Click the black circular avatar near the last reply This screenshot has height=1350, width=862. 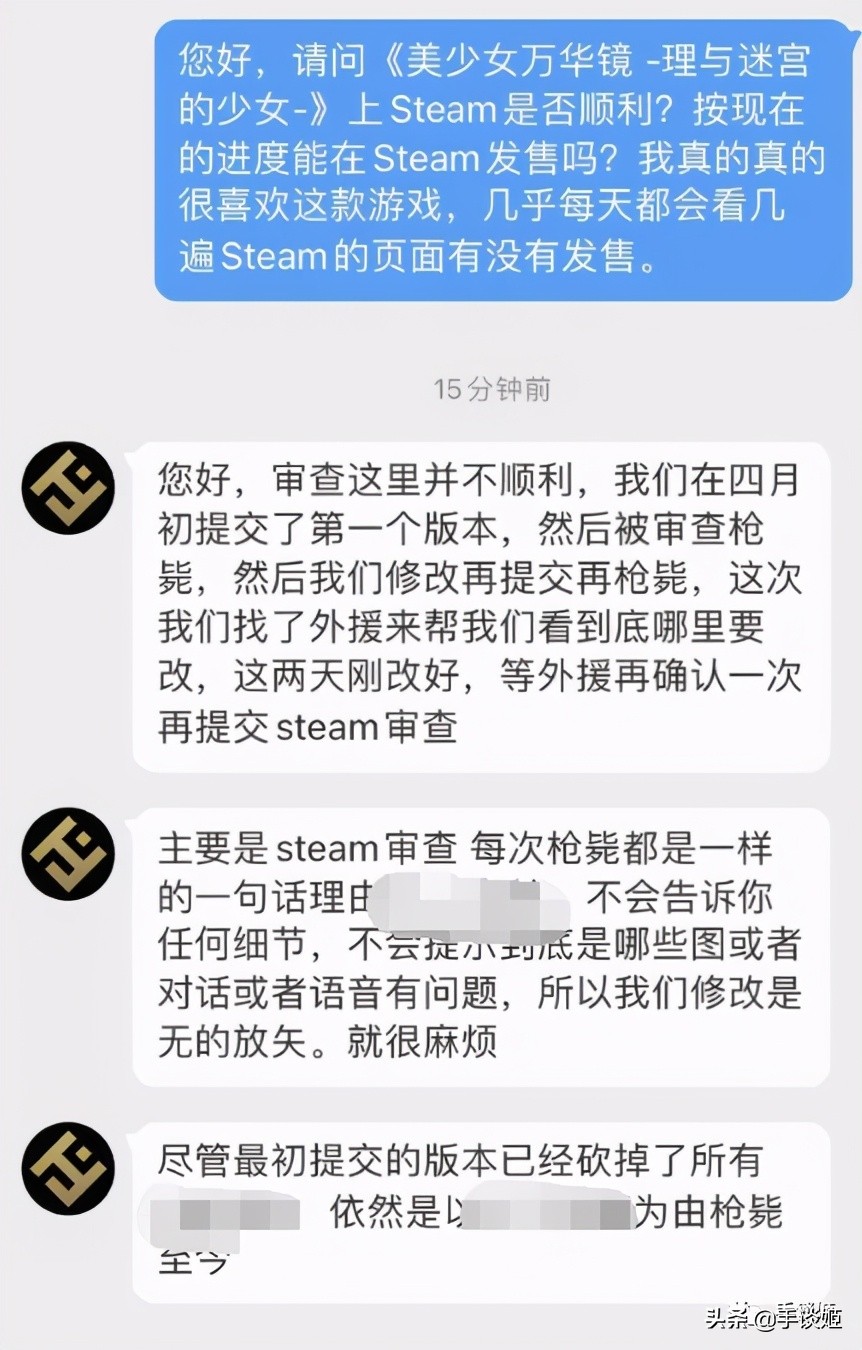[x=67, y=1170]
